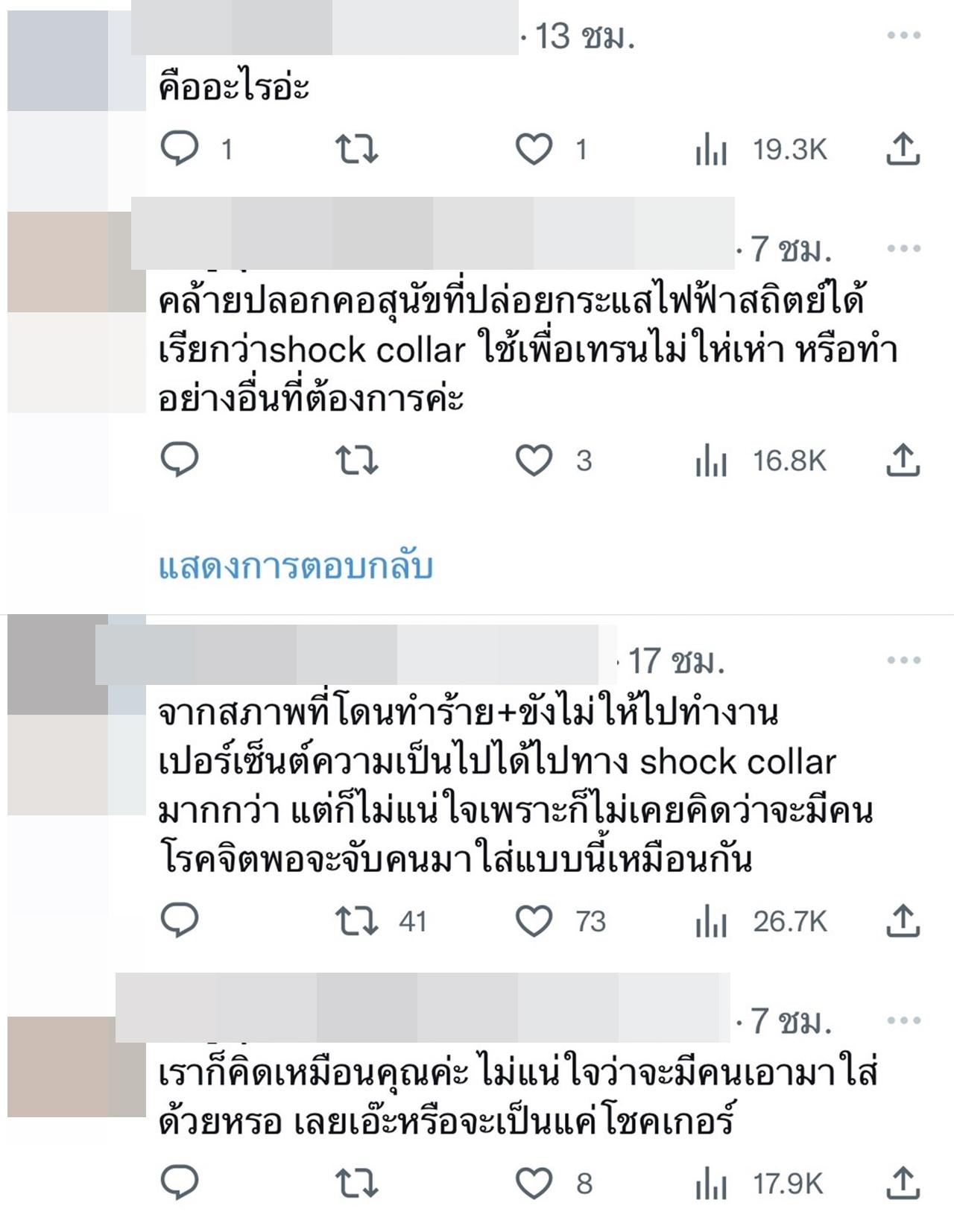Like the 'คืออะไรอ่ะ' tweet
954x1232 pixels.
tap(534, 149)
